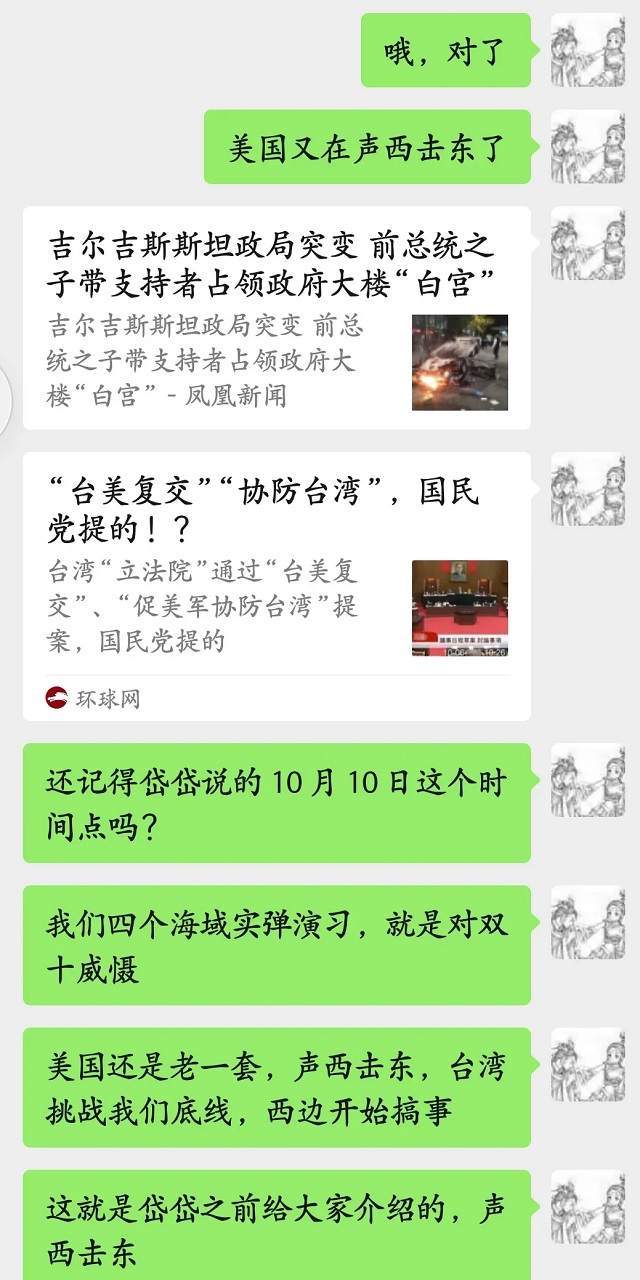Open the 吉尔吉斯斯坦政局突变 news link card
Viewport: 640px width, 1280px height.
(277, 318)
